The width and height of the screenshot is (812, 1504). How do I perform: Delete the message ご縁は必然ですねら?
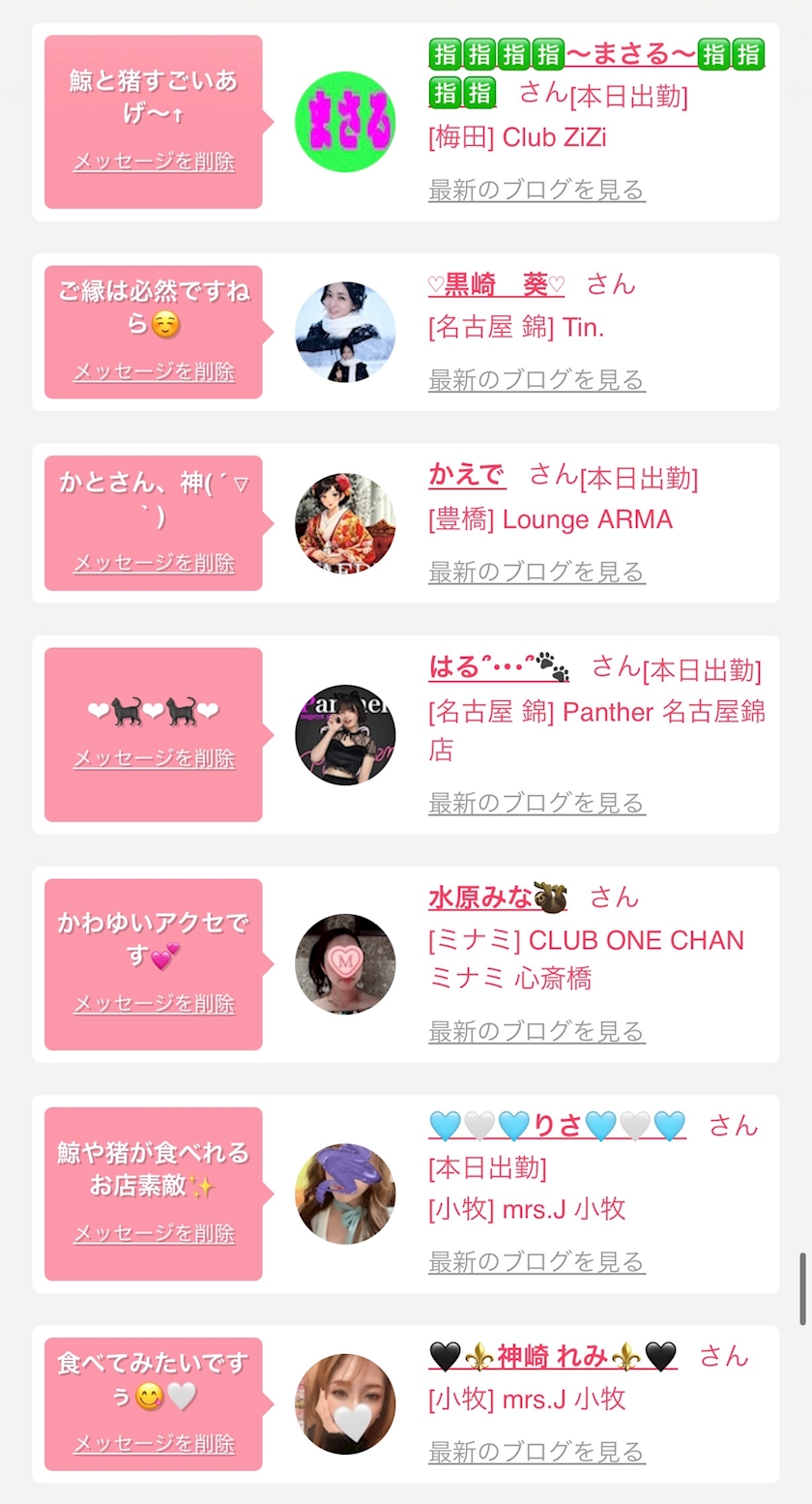click(154, 371)
